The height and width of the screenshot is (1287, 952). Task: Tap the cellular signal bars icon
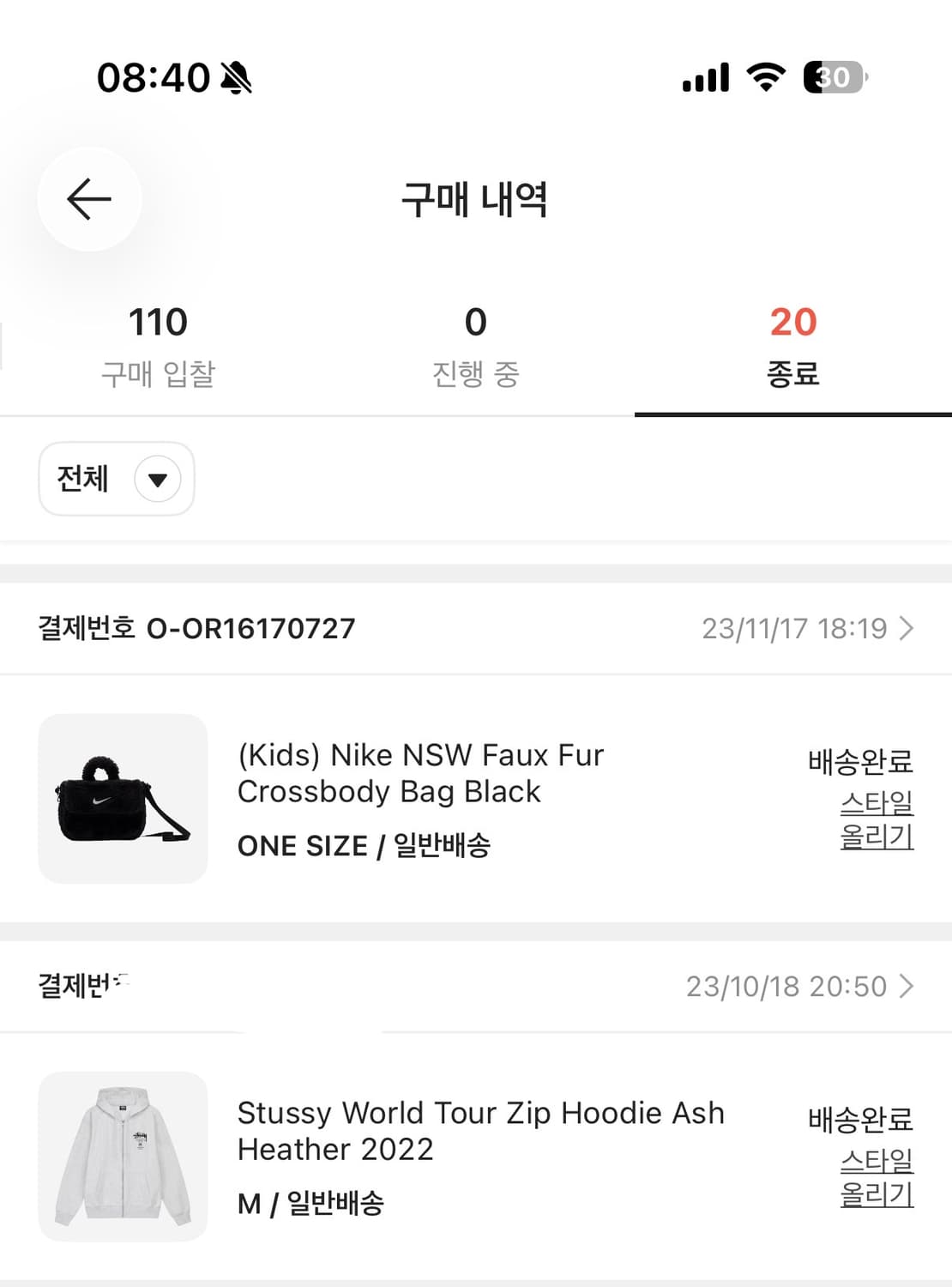coord(703,77)
